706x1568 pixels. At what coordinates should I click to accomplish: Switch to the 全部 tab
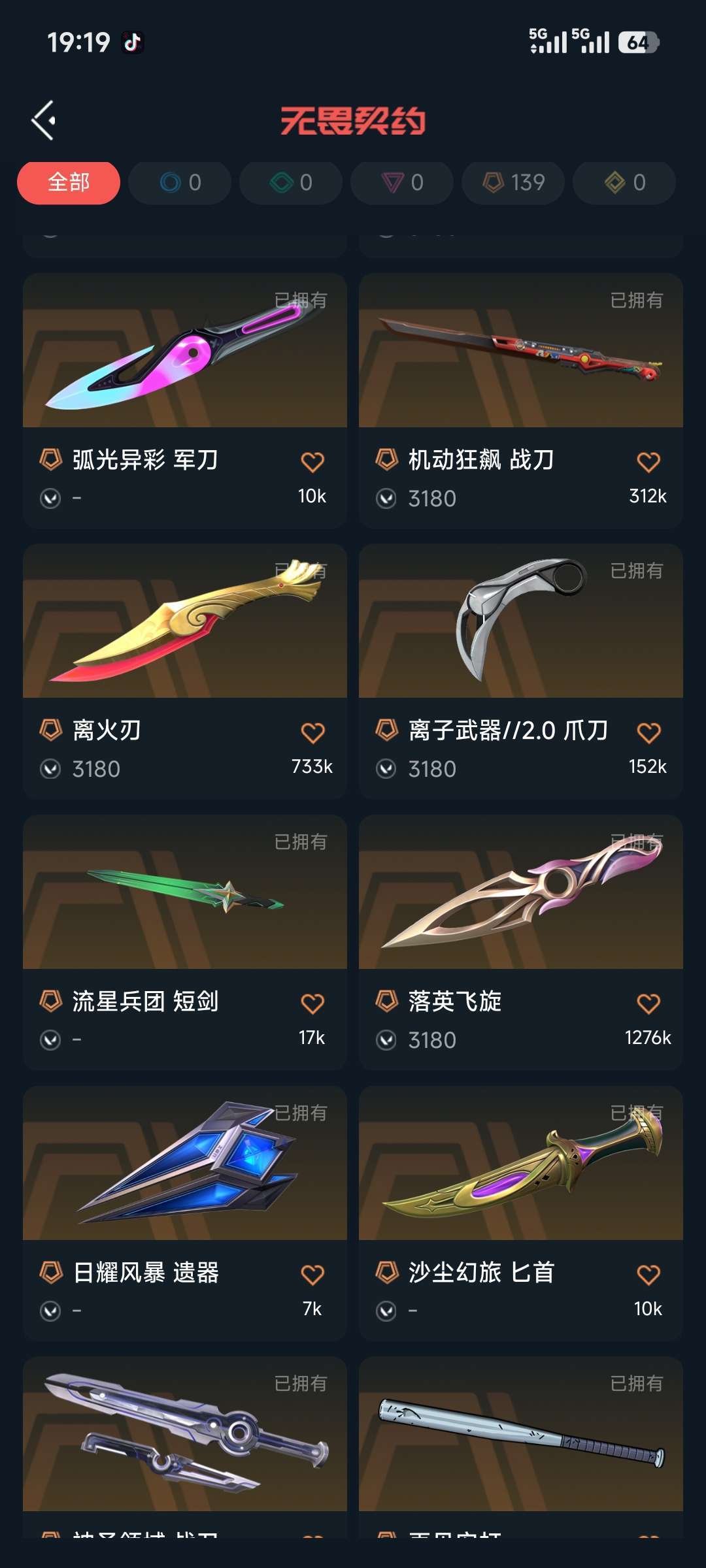pyautogui.click(x=67, y=182)
